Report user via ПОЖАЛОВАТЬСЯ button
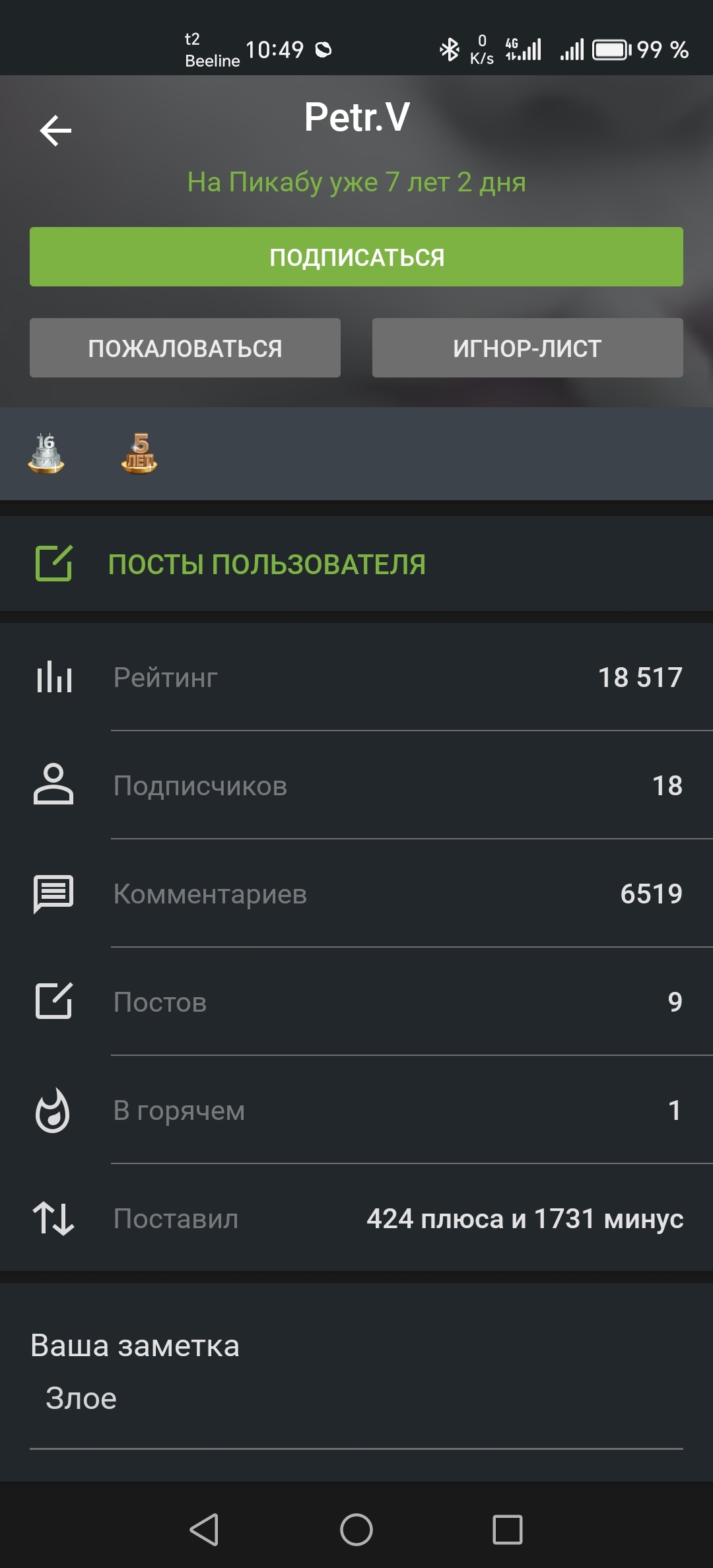Viewport: 713px width, 1568px height. (185, 348)
